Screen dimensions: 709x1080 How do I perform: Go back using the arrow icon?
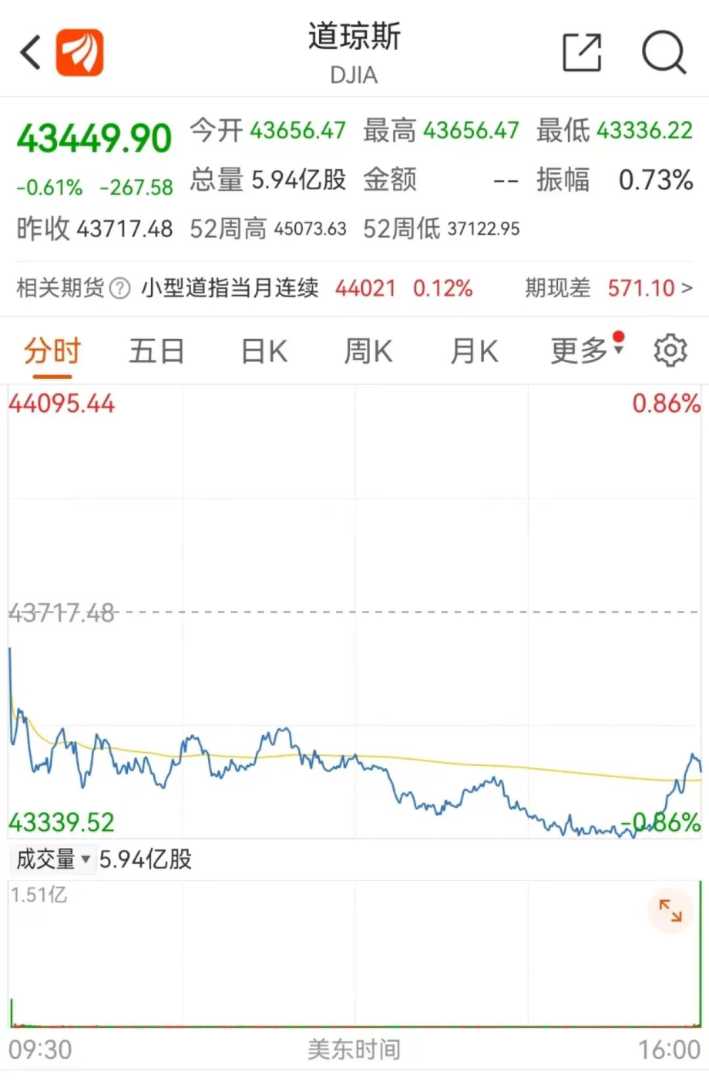[30, 52]
